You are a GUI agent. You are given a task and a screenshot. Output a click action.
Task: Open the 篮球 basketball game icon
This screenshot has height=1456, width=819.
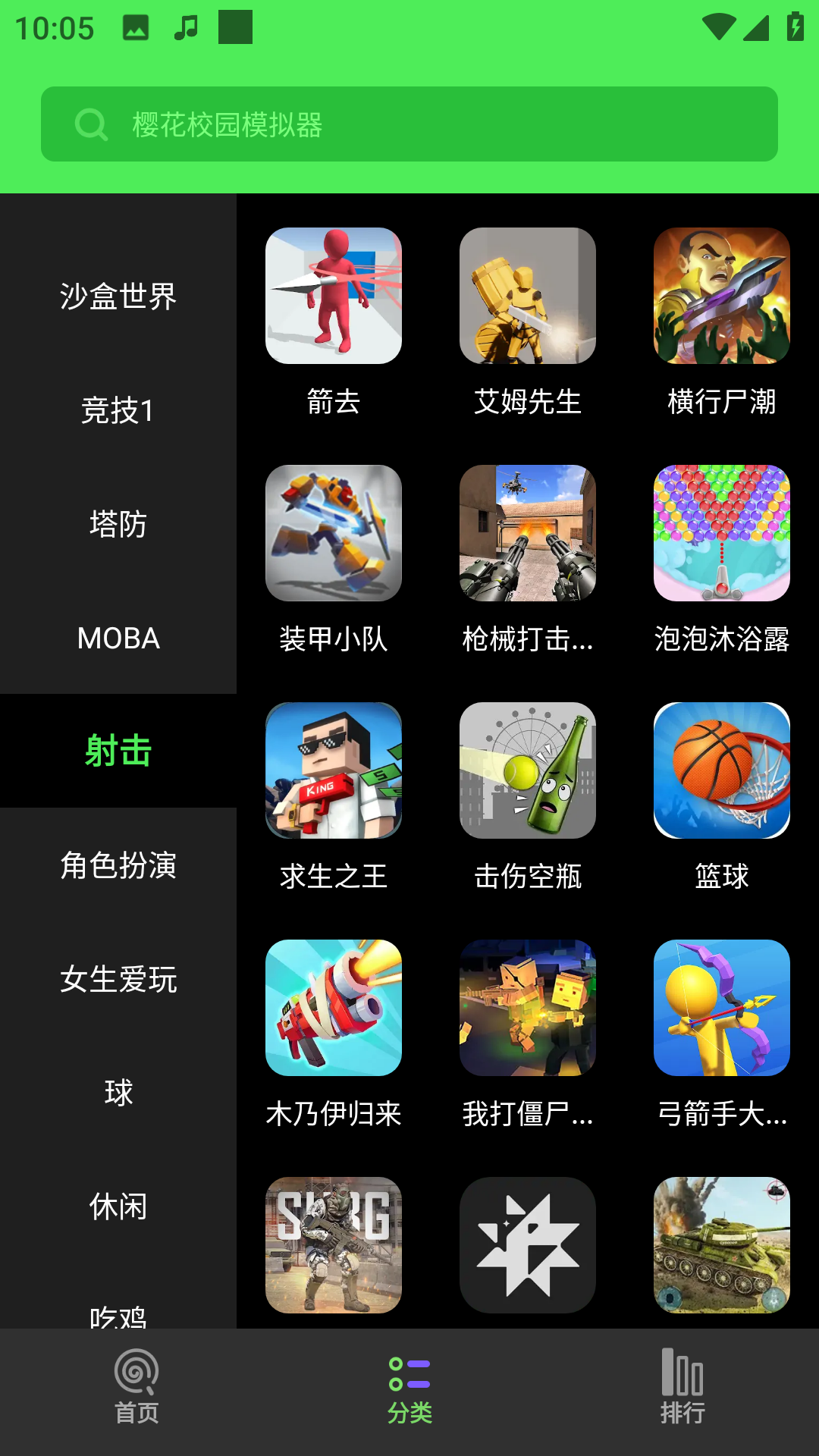(x=722, y=770)
